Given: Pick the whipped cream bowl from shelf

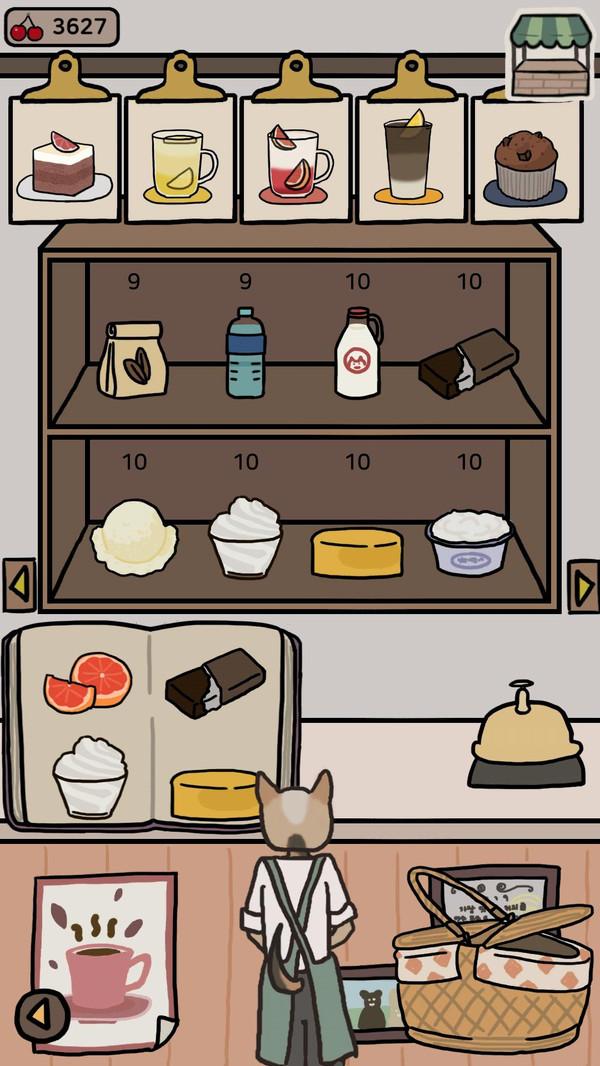Looking at the screenshot, I should point(245,537).
